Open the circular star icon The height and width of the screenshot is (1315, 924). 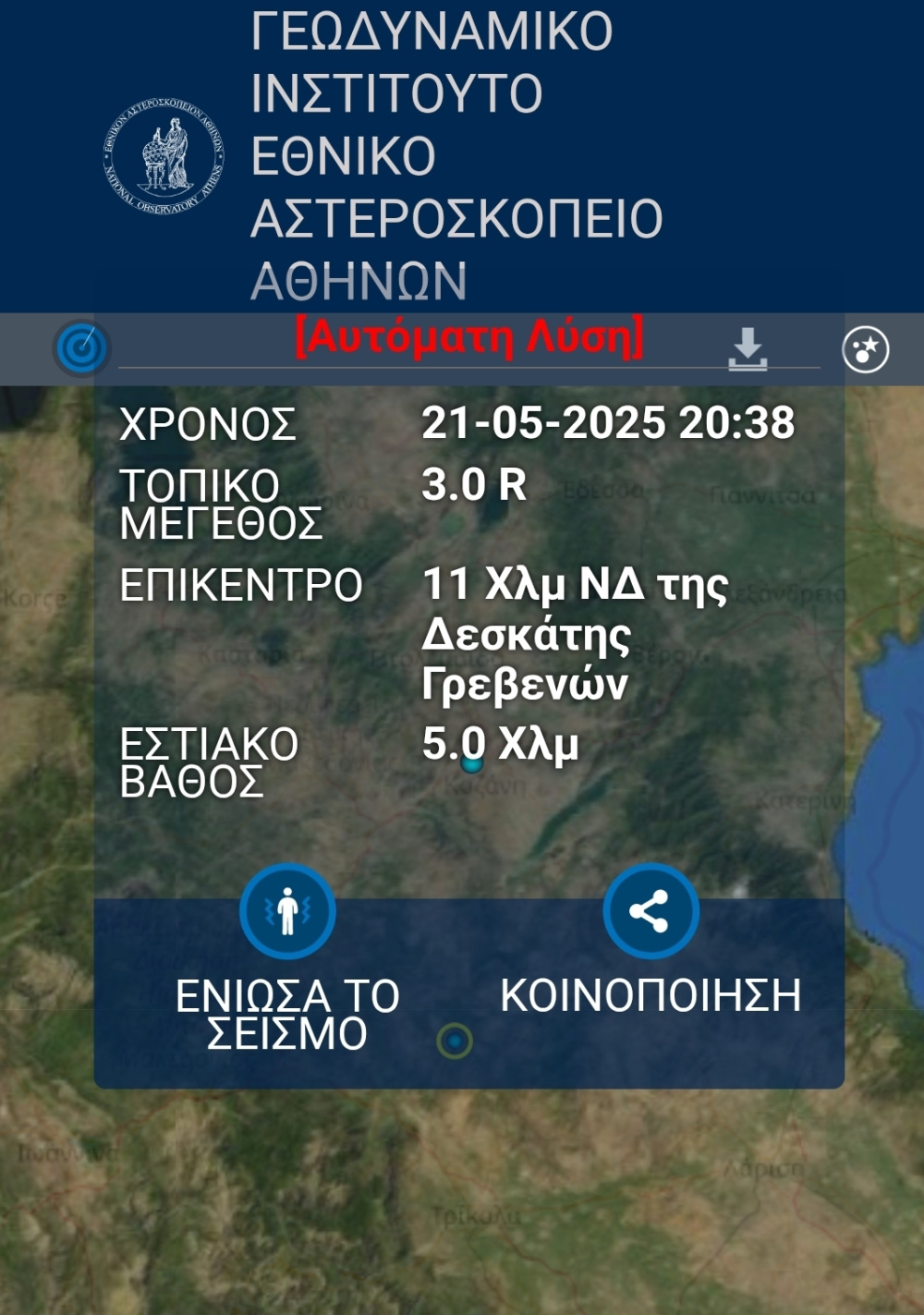[x=865, y=349]
